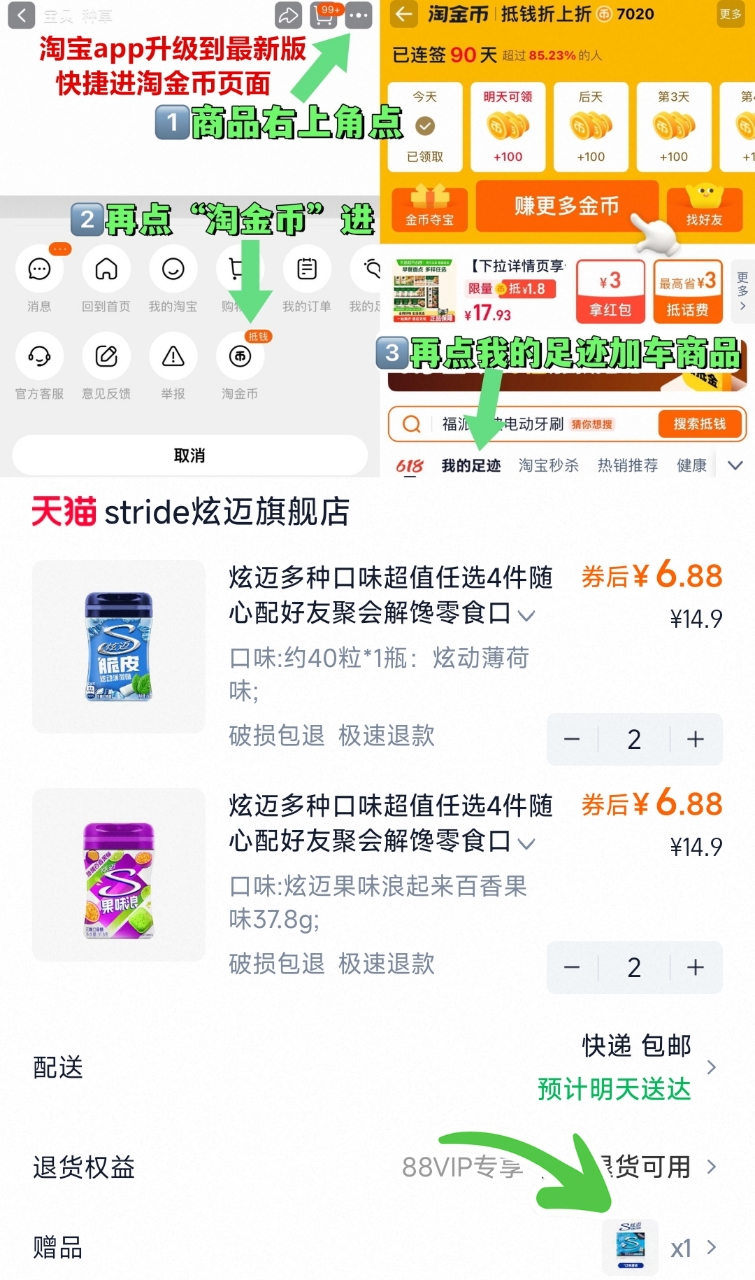Image resolution: width=755 pixels, height=1280 pixels.
Task: Select the 淘金币 icon in the action sheet
Action: coord(240,358)
